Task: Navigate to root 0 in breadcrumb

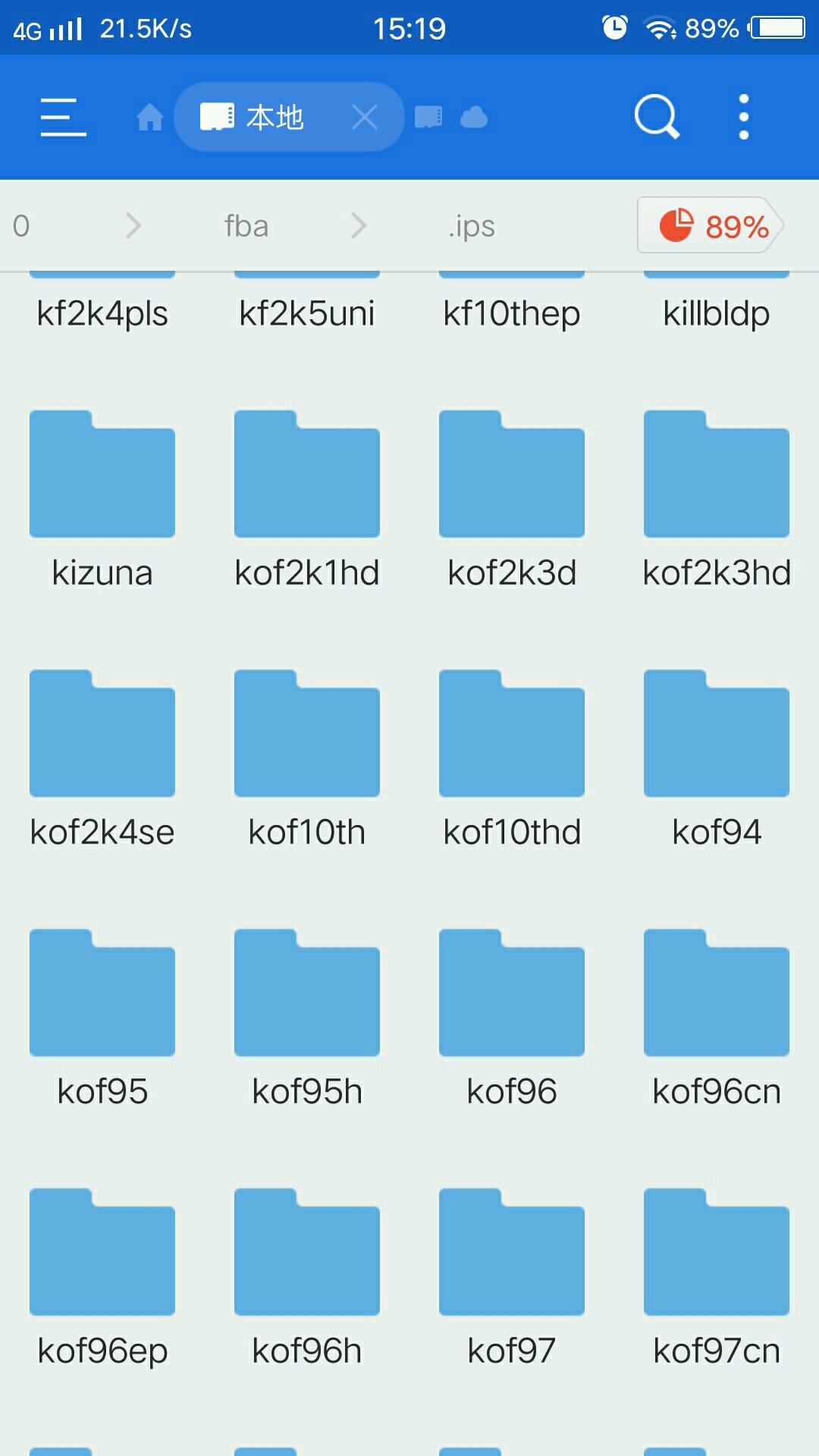Action: point(21,226)
